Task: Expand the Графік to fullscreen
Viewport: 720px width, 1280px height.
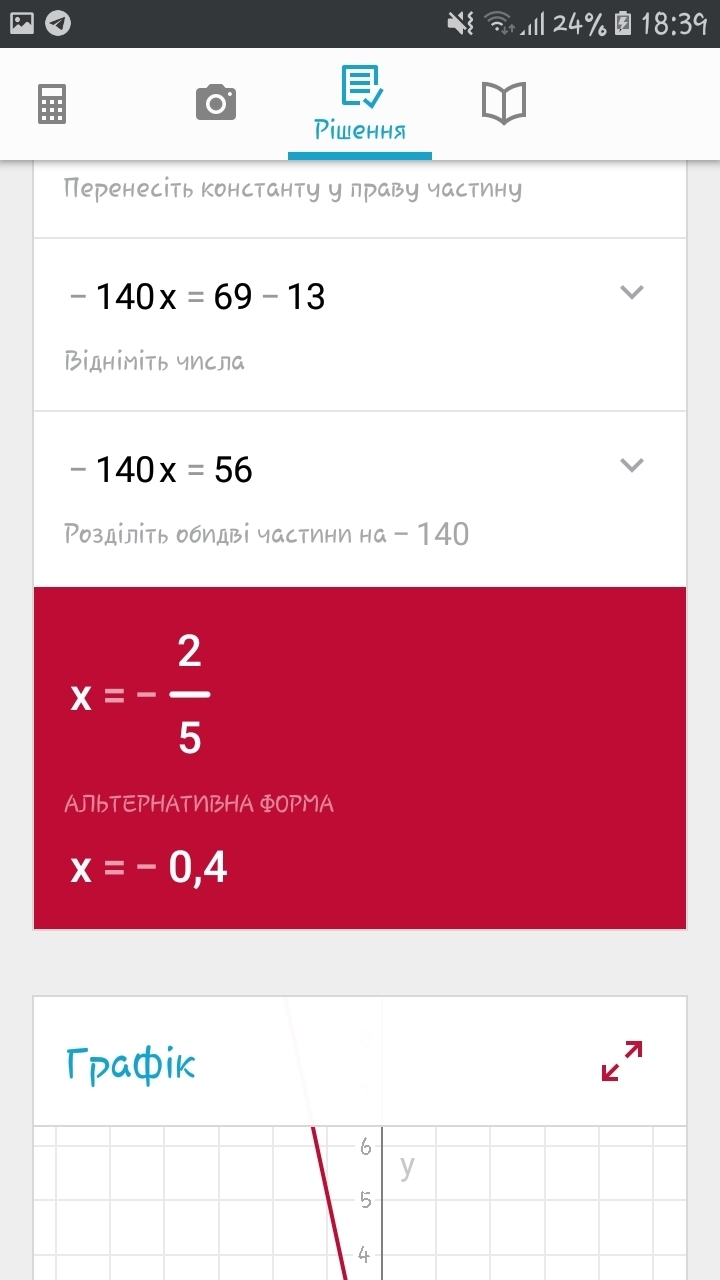Action: 621,1061
